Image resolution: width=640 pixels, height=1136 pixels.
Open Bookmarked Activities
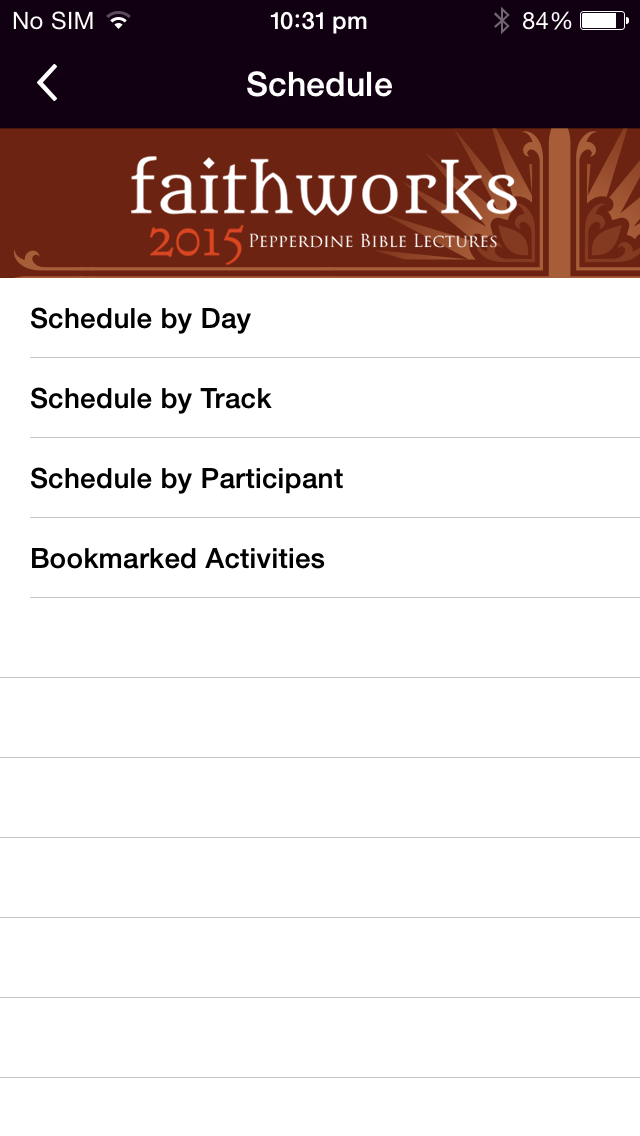(178, 559)
